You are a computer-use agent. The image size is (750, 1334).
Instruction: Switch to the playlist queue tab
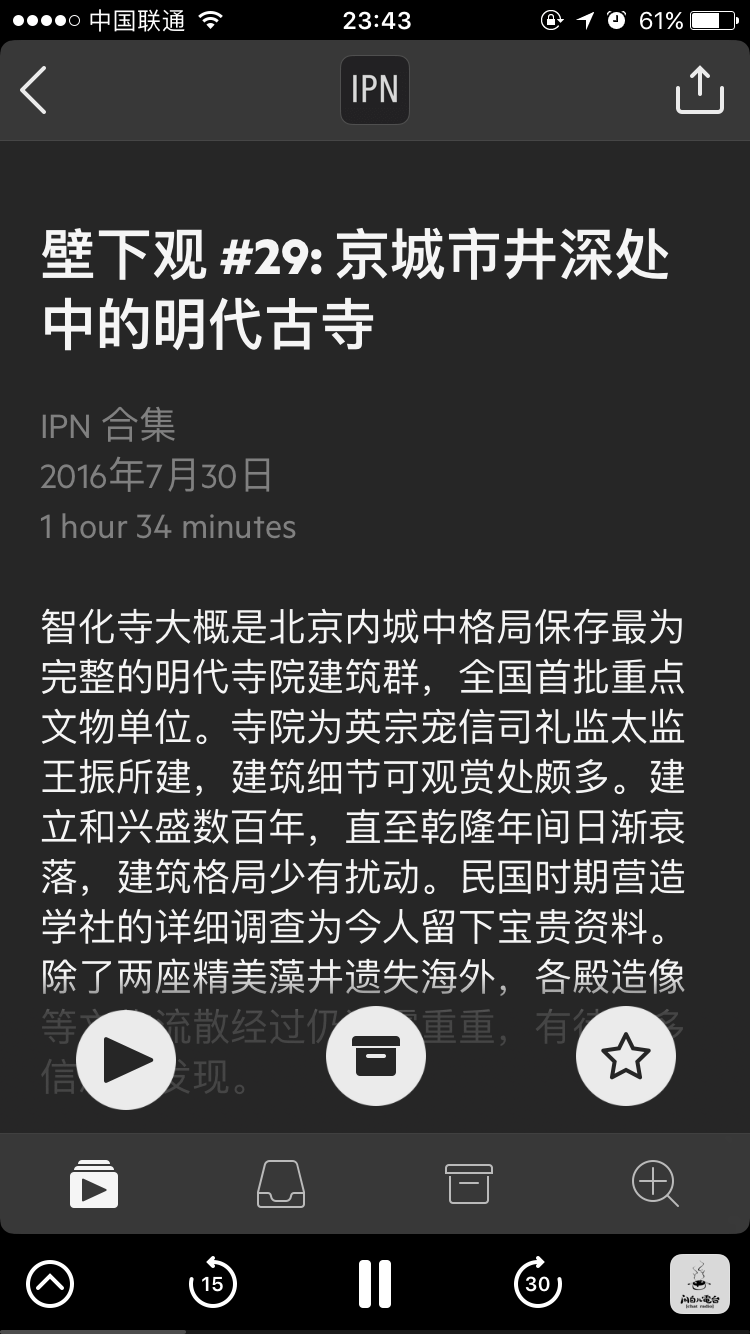tap(94, 1184)
